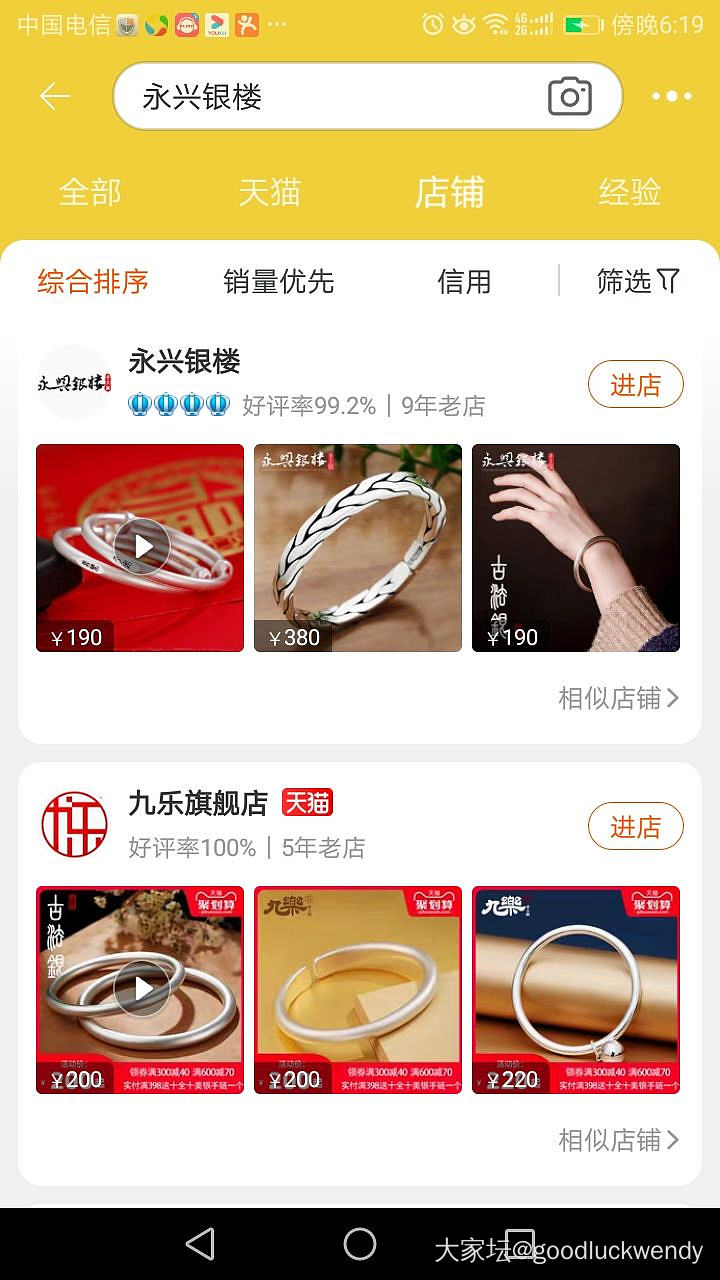Sort shops by 信用
This screenshot has height=1280, width=720.
pos(464,282)
